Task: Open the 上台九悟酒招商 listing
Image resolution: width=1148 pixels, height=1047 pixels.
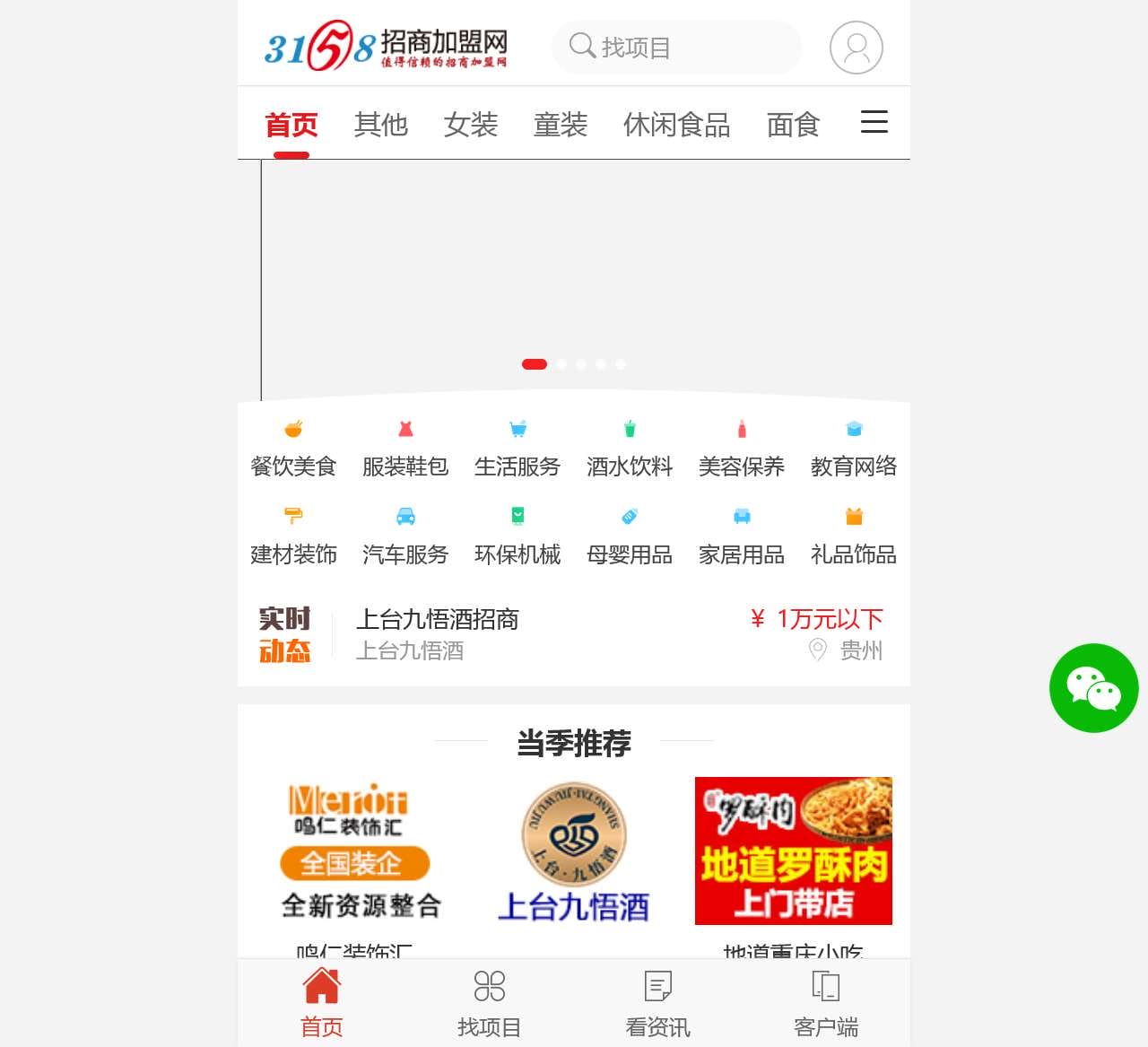Action: pyautogui.click(x=438, y=620)
